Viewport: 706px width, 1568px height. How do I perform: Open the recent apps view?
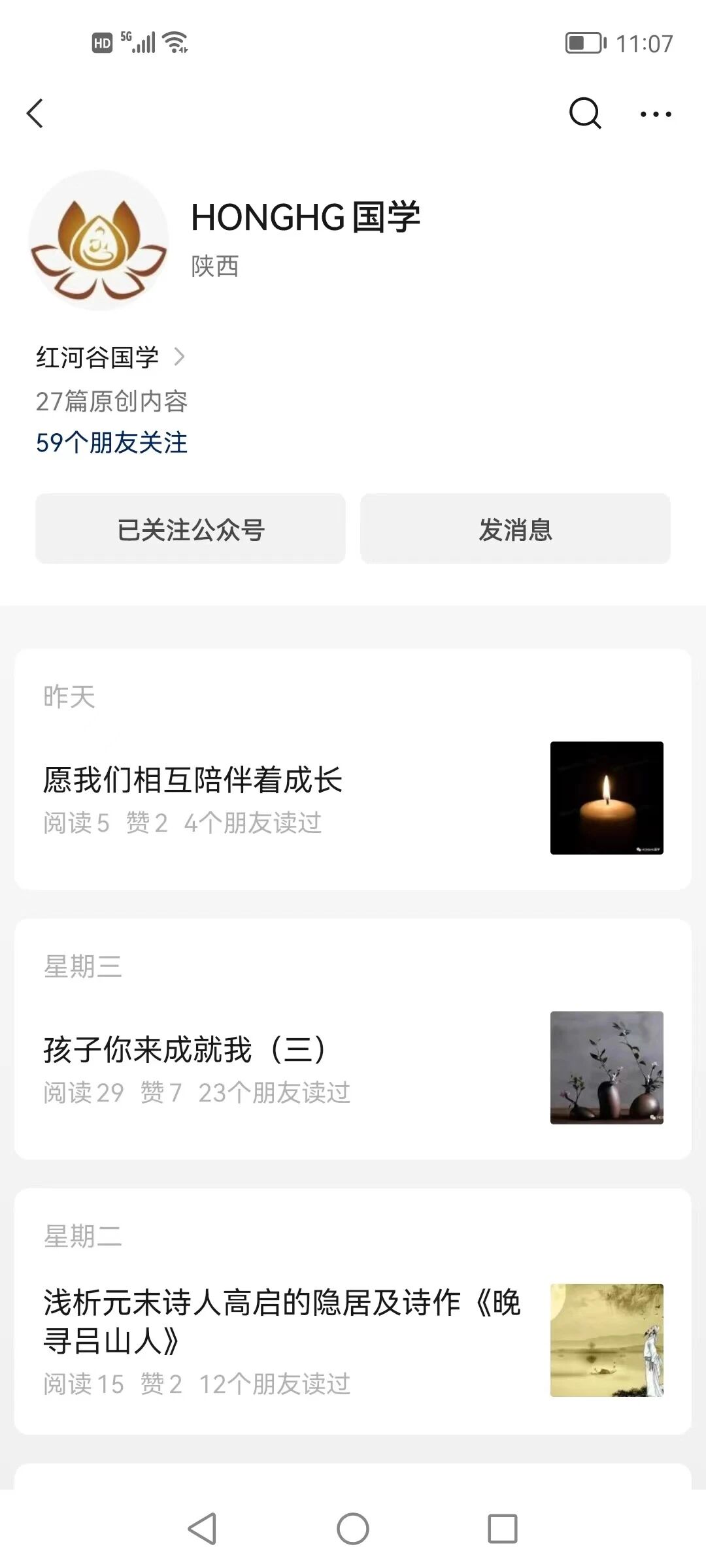coord(502,1529)
